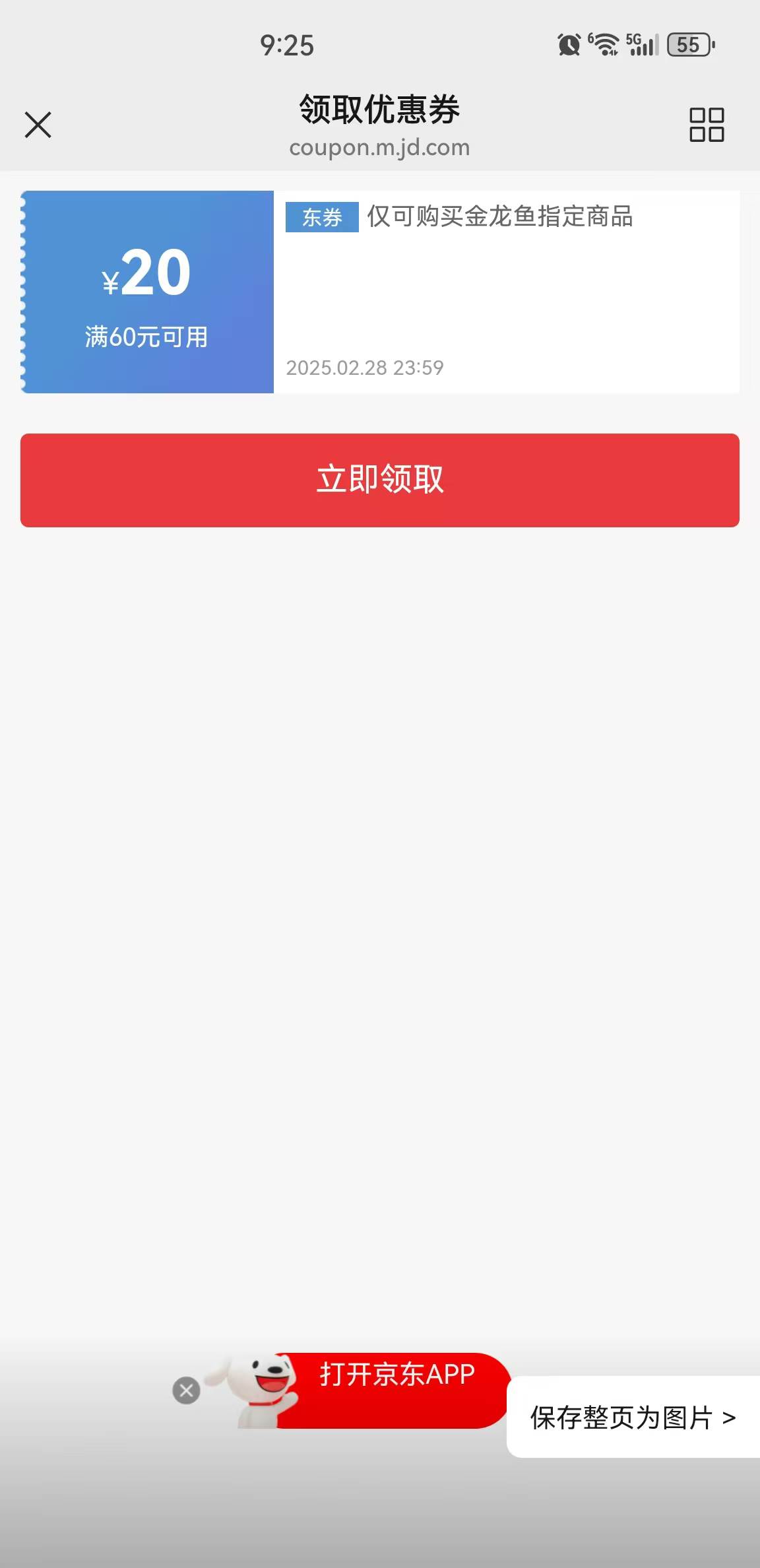Select 保存整页为图片 option
Viewport: 760px width, 1568px height.
633,1417
